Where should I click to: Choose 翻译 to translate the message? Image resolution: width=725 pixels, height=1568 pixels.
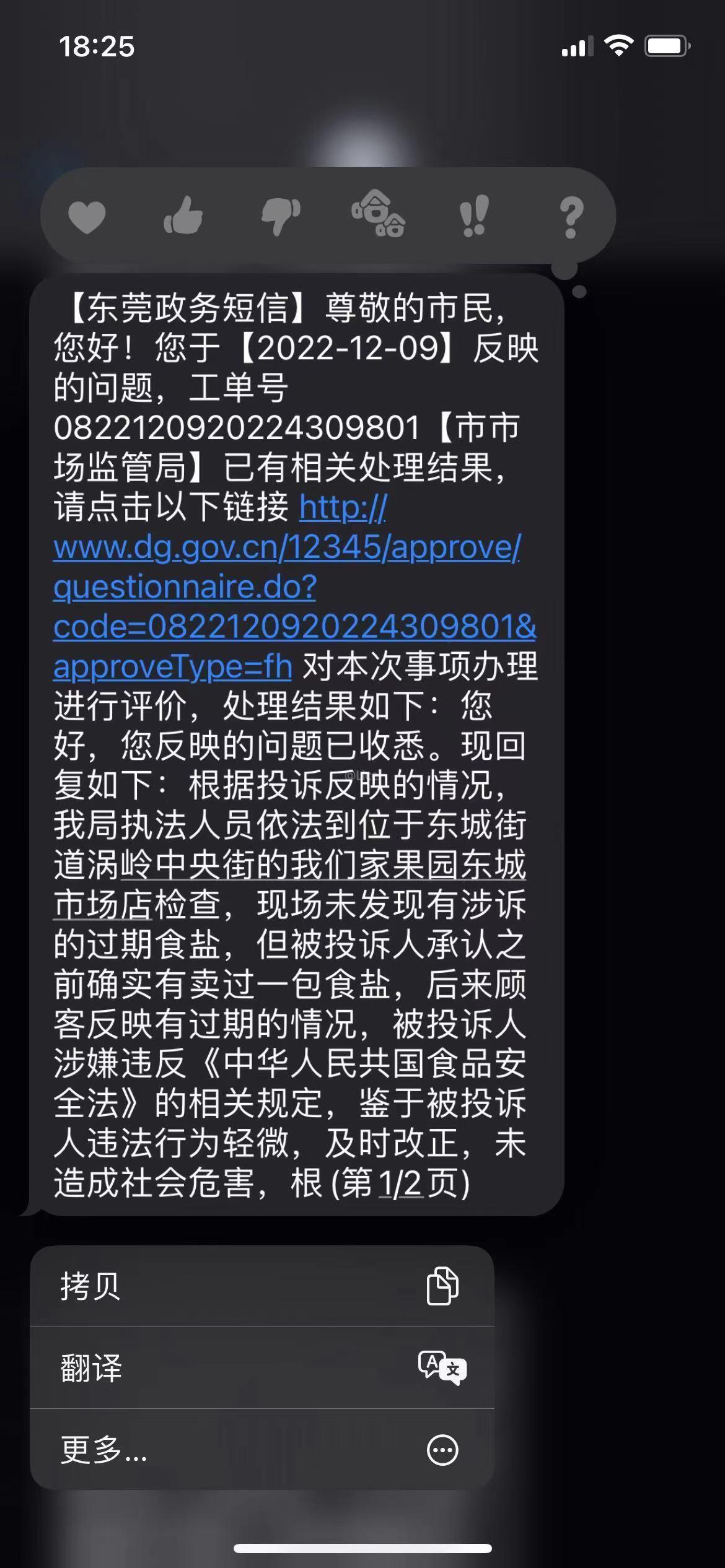(x=262, y=1367)
